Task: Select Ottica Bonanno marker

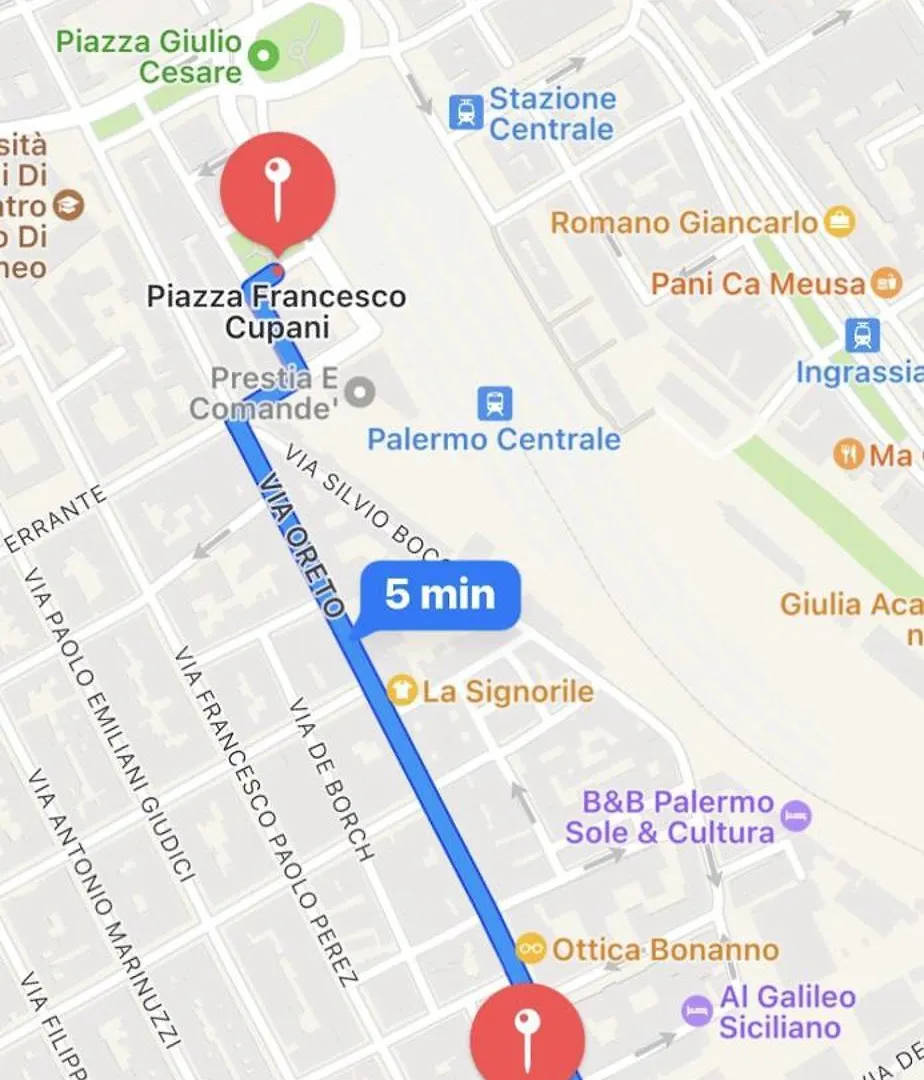Action: (530, 948)
